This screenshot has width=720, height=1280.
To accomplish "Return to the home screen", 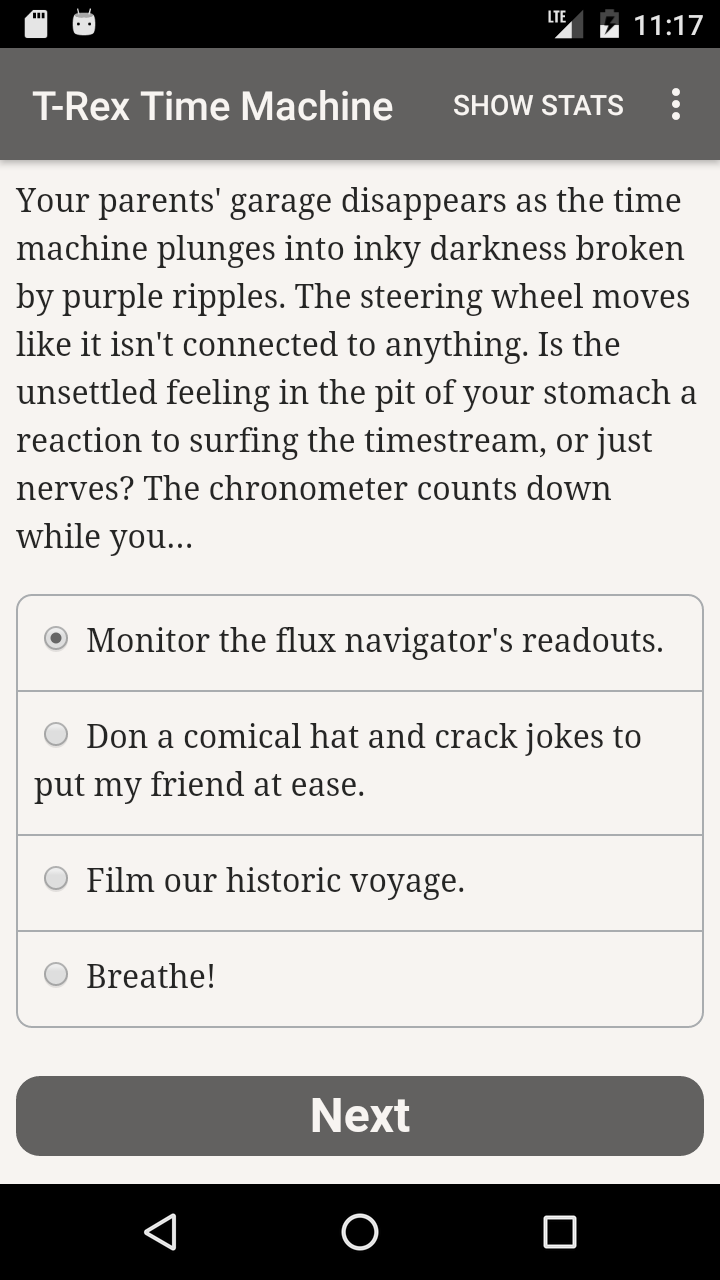I will pos(360,1232).
